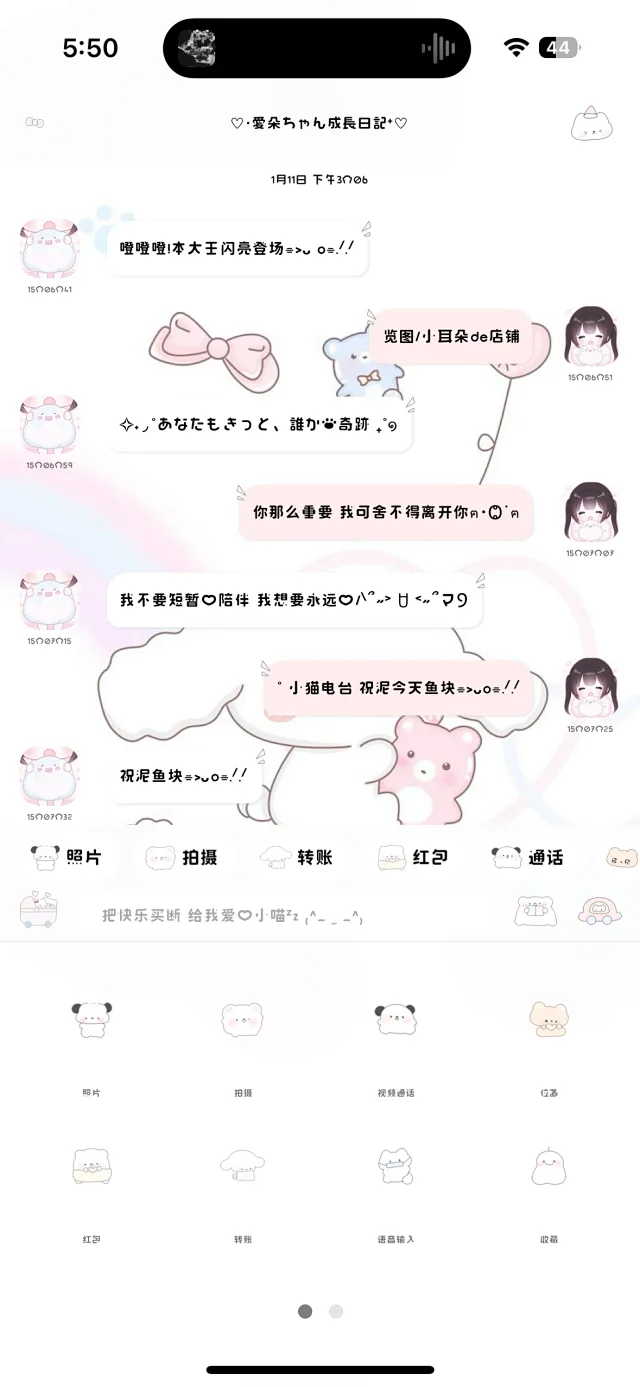
Task: Toggle the attachment panel with the car icon
Action: point(600,911)
